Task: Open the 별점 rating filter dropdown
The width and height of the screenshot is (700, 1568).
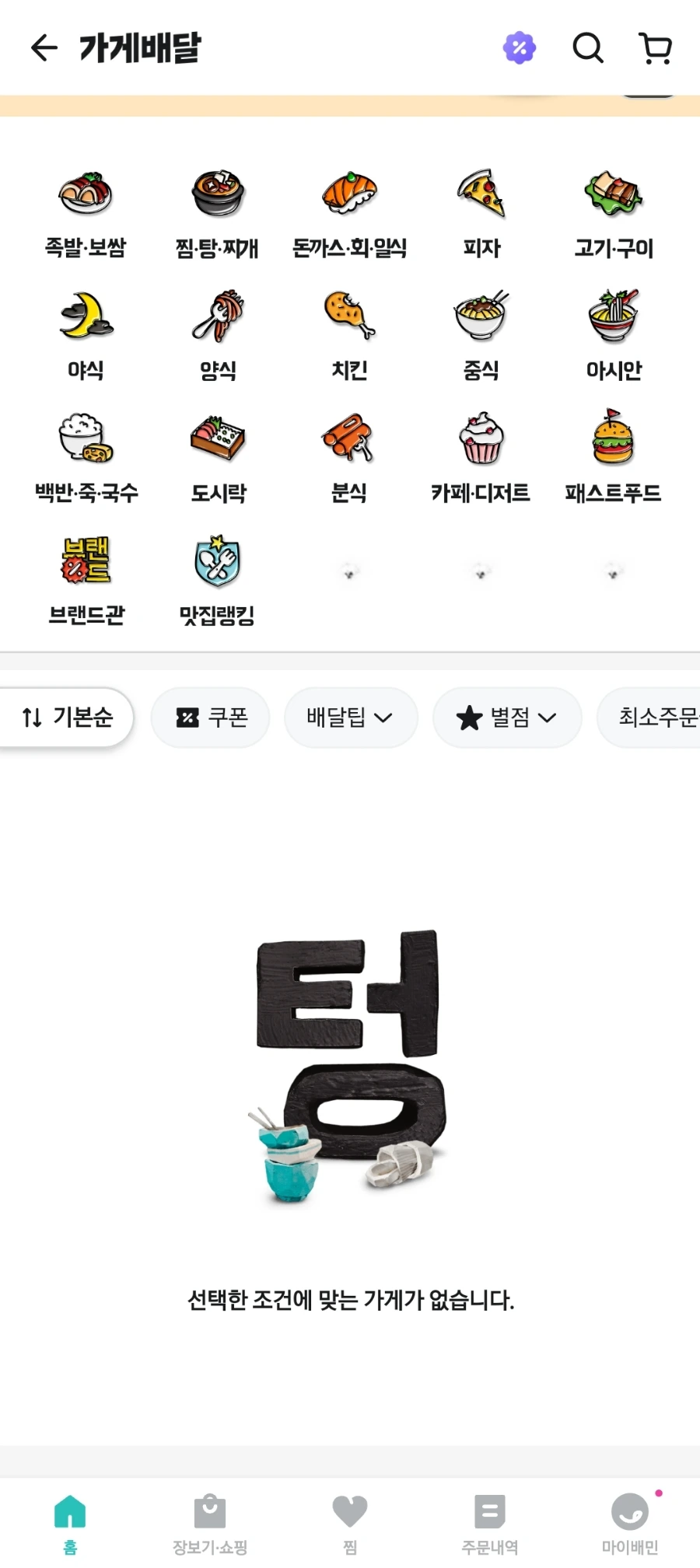Action: pos(507,718)
